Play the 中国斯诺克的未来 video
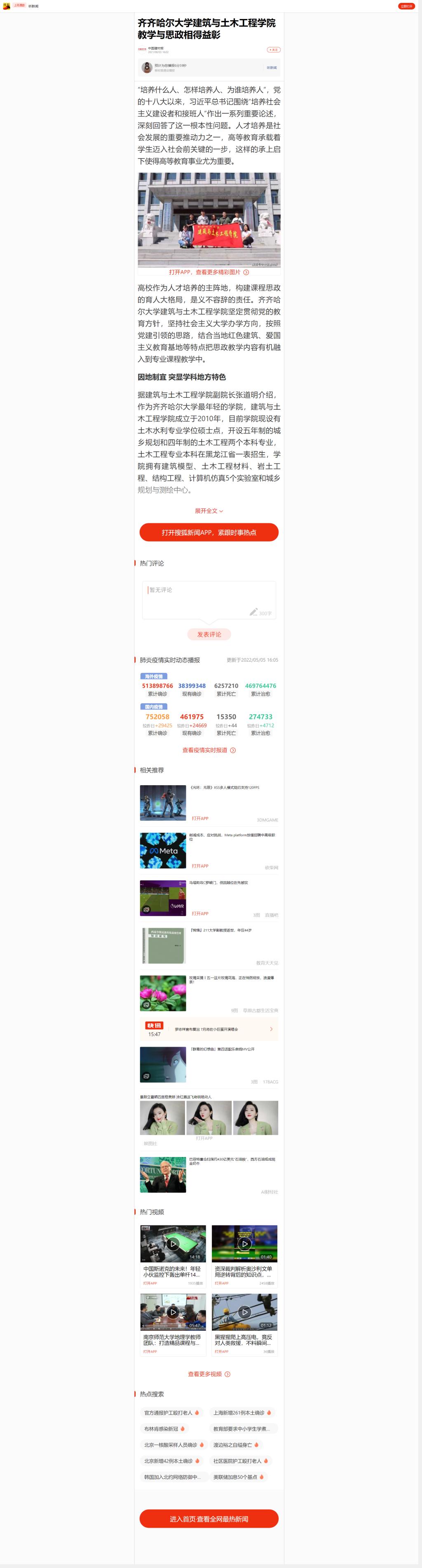The height and width of the screenshot is (1568, 422). coord(173,1244)
